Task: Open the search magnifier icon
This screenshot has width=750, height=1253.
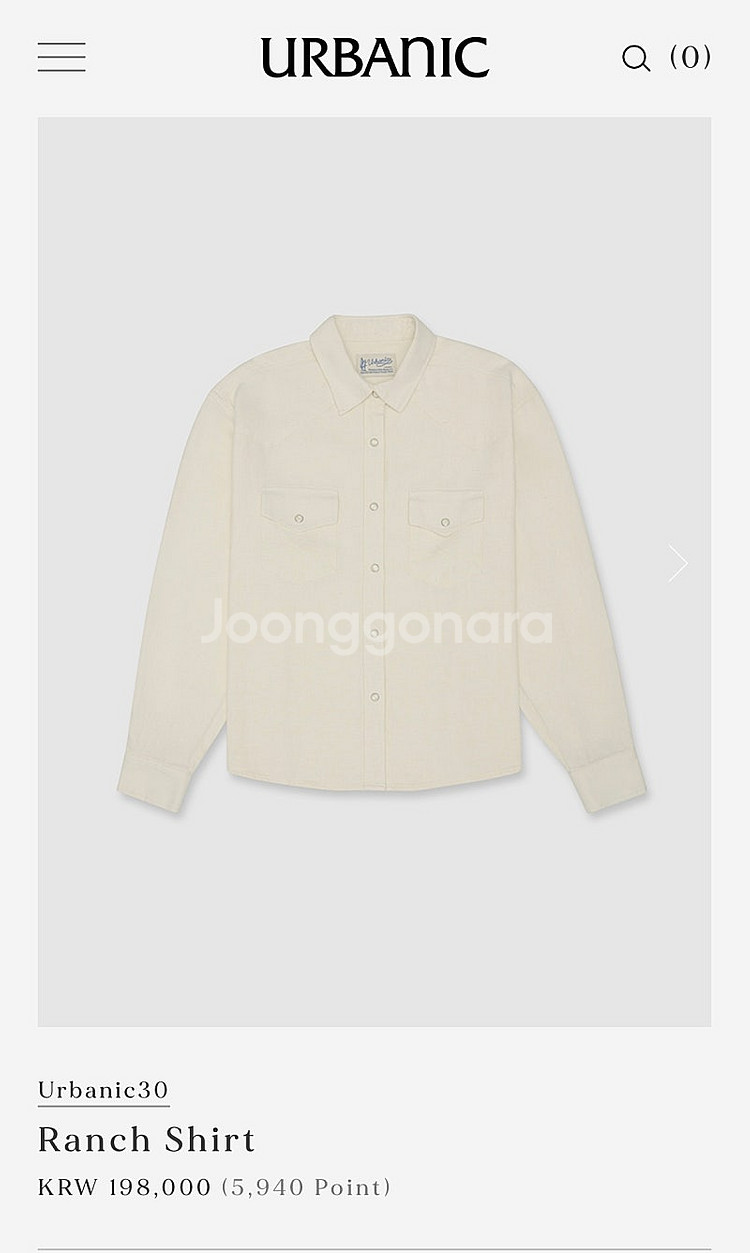Action: (636, 58)
